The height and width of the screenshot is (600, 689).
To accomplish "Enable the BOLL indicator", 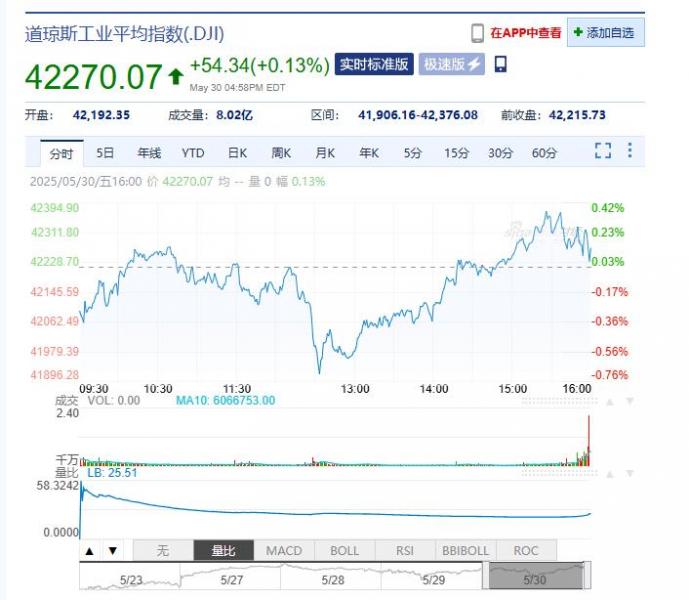I will click(x=344, y=551).
